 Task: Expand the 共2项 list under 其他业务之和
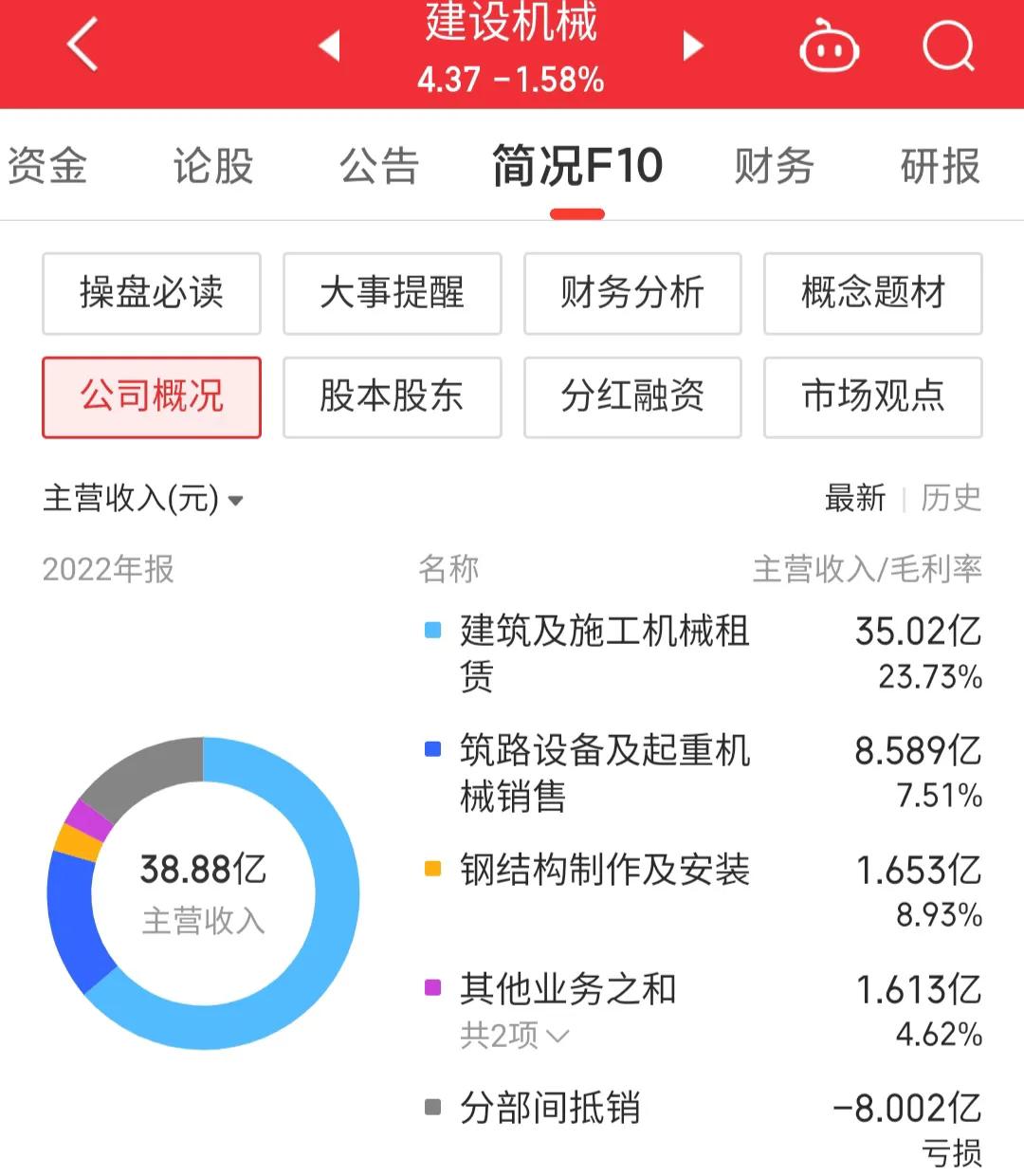click(513, 1036)
